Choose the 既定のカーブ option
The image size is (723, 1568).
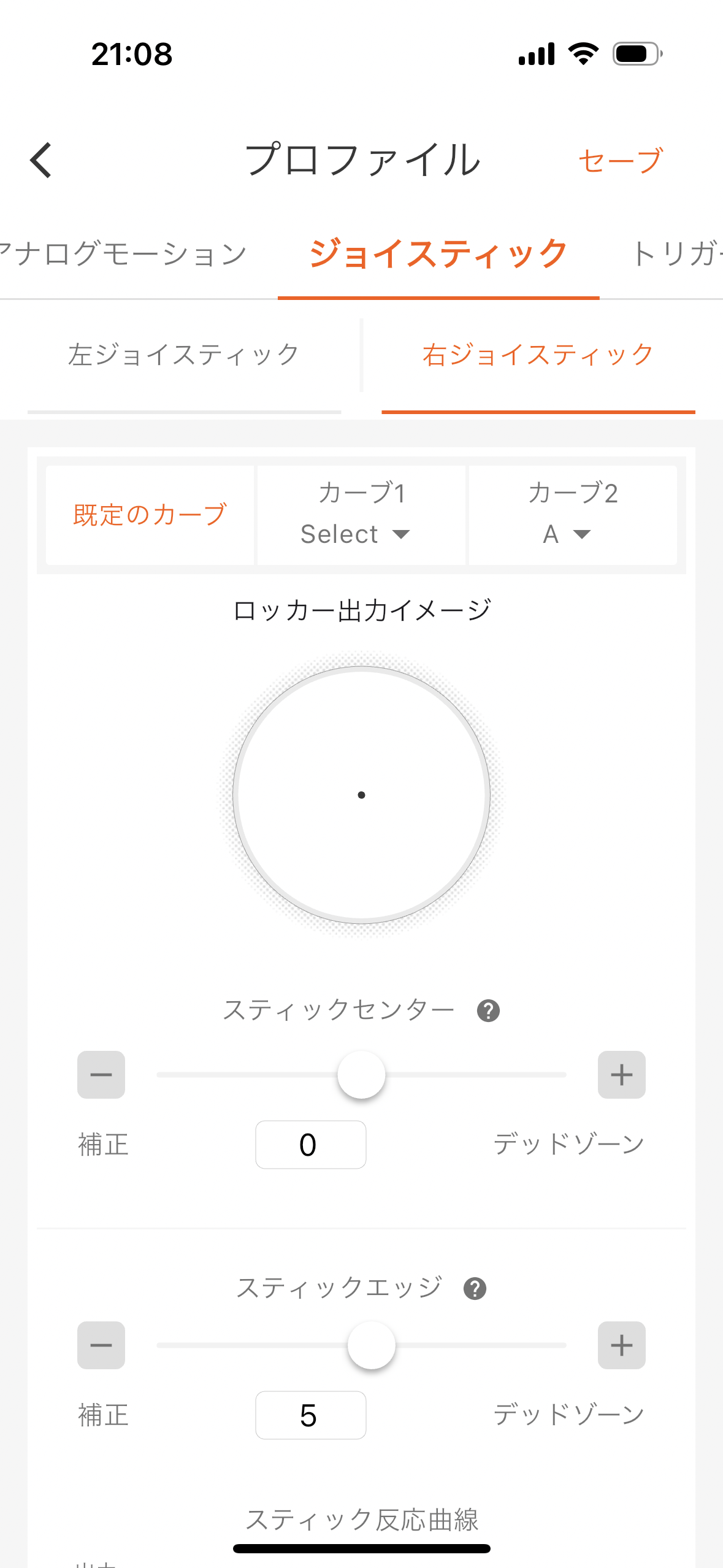pos(150,515)
